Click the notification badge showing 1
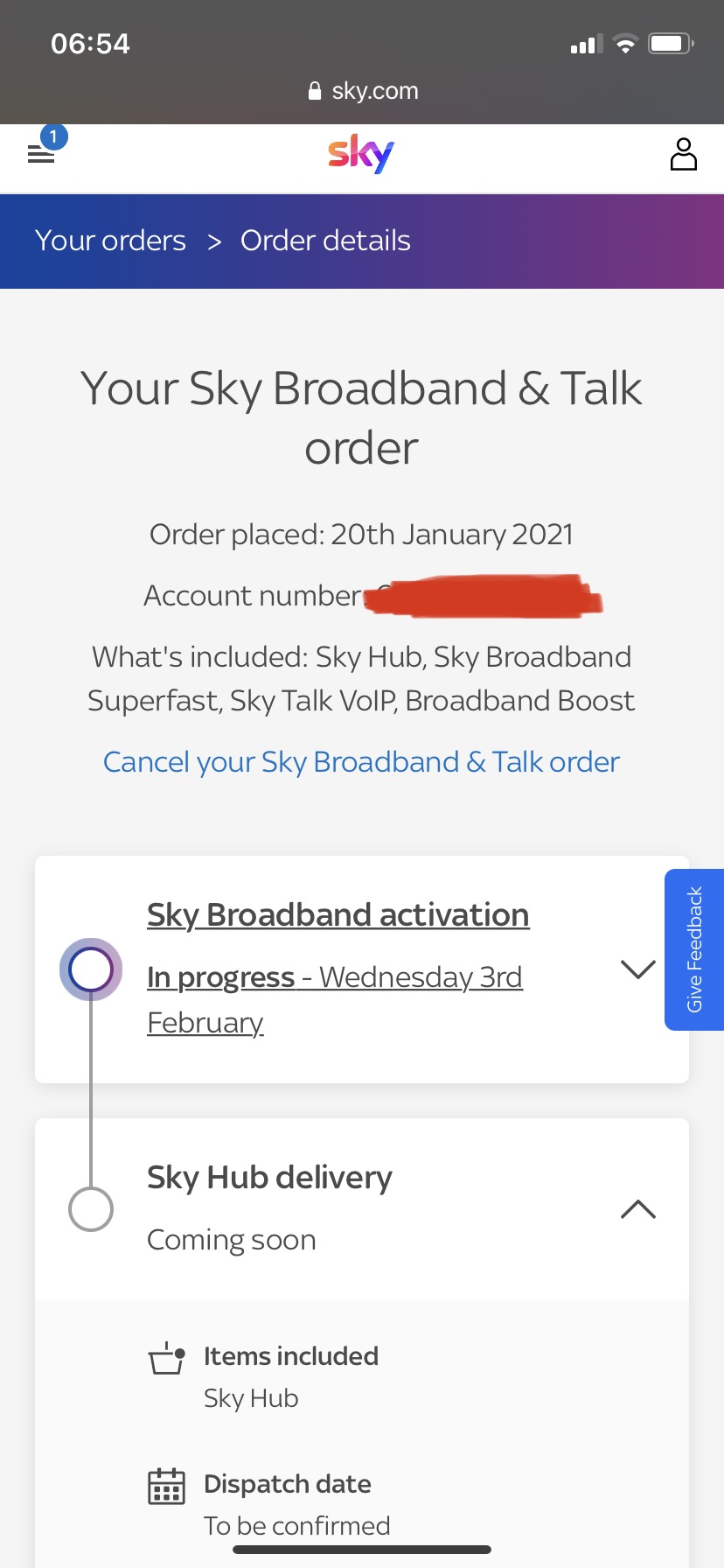Screen dimensions: 724x1568 53,136
